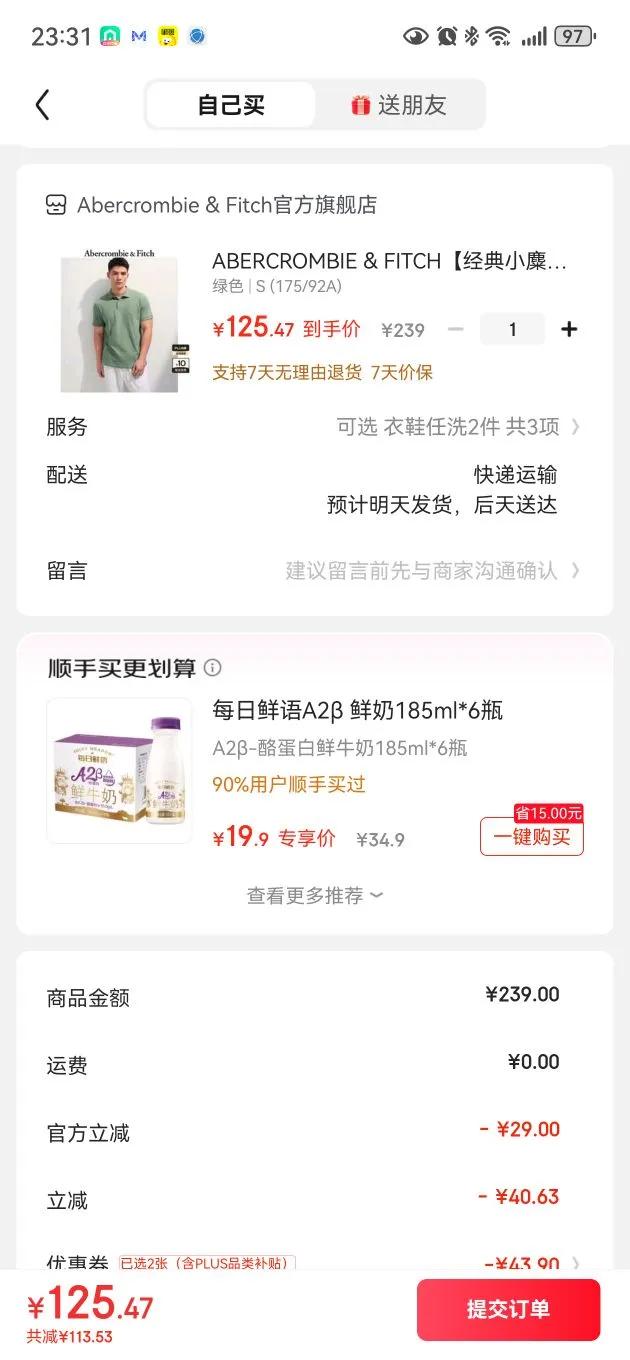Edit the quantity field showing 1

click(x=512, y=329)
